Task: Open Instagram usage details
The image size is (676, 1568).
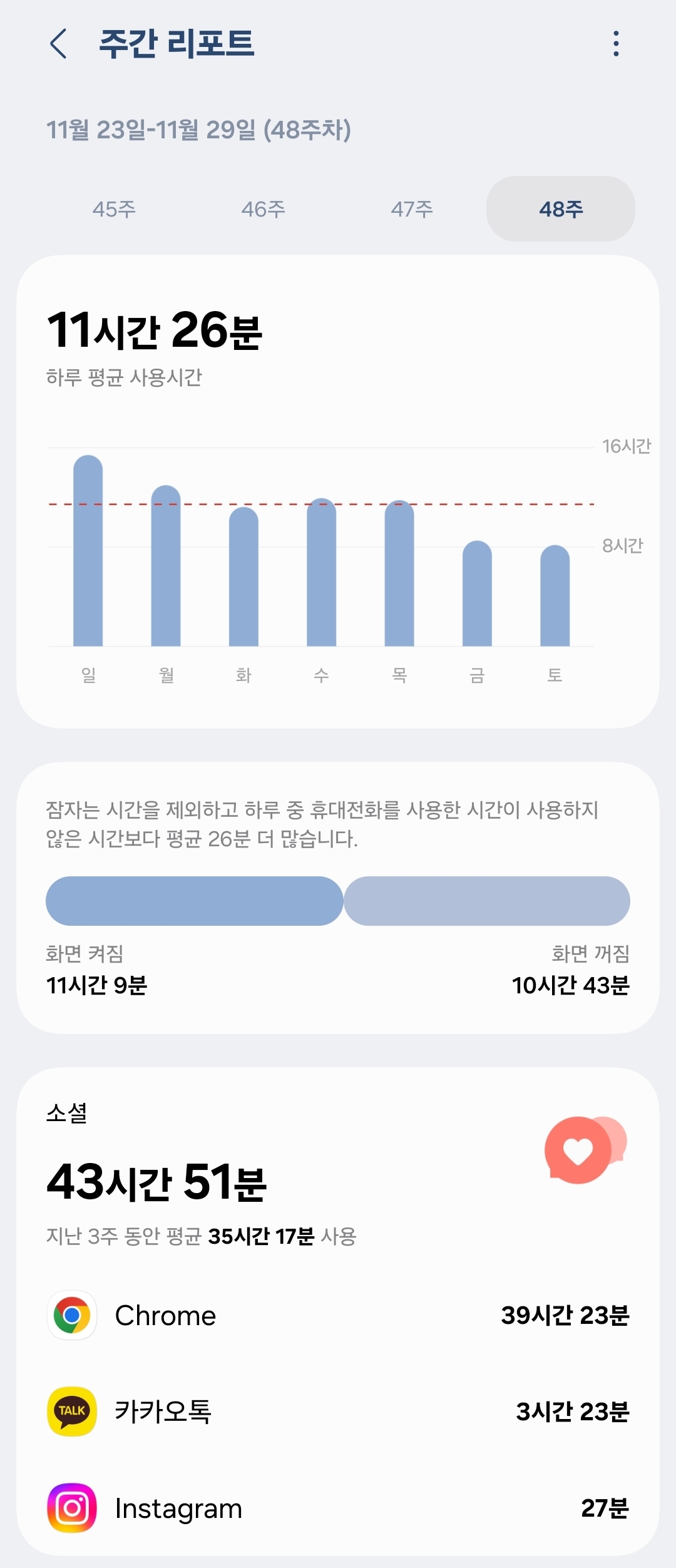Action: tap(338, 1508)
